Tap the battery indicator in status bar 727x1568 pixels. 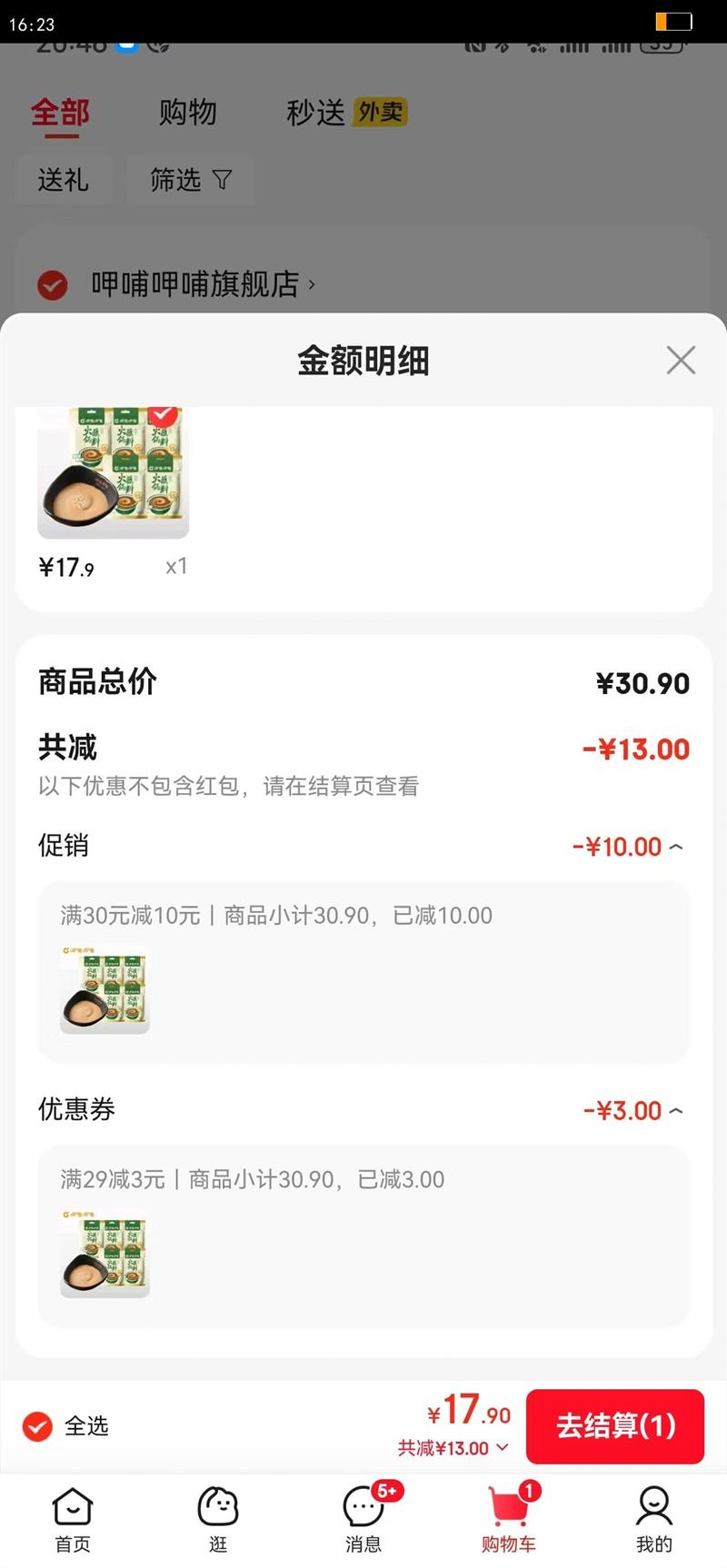pyautogui.click(x=673, y=20)
